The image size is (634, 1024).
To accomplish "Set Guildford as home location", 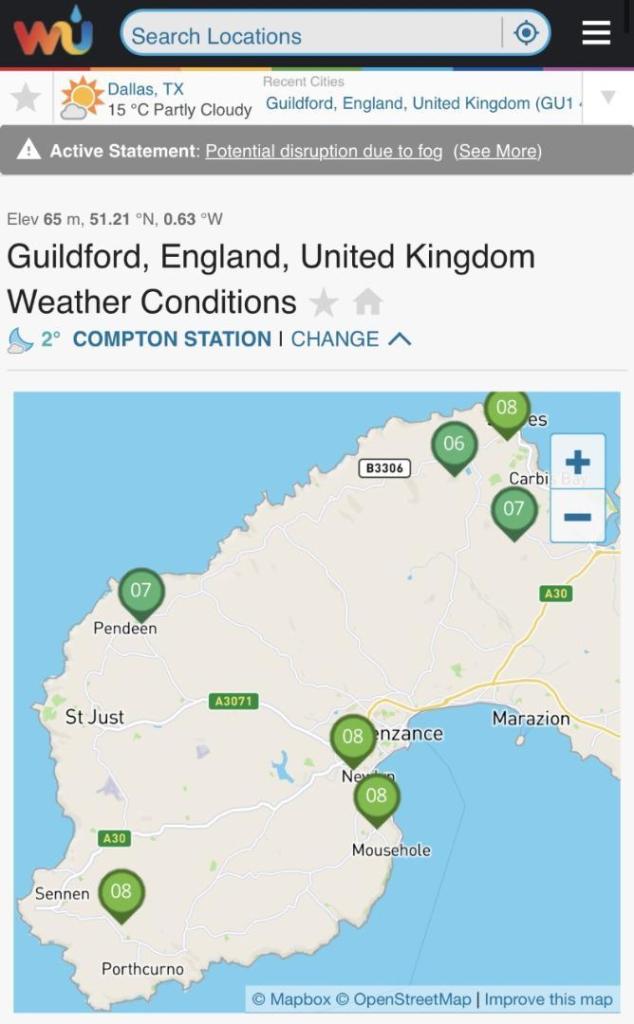I will [x=368, y=302].
